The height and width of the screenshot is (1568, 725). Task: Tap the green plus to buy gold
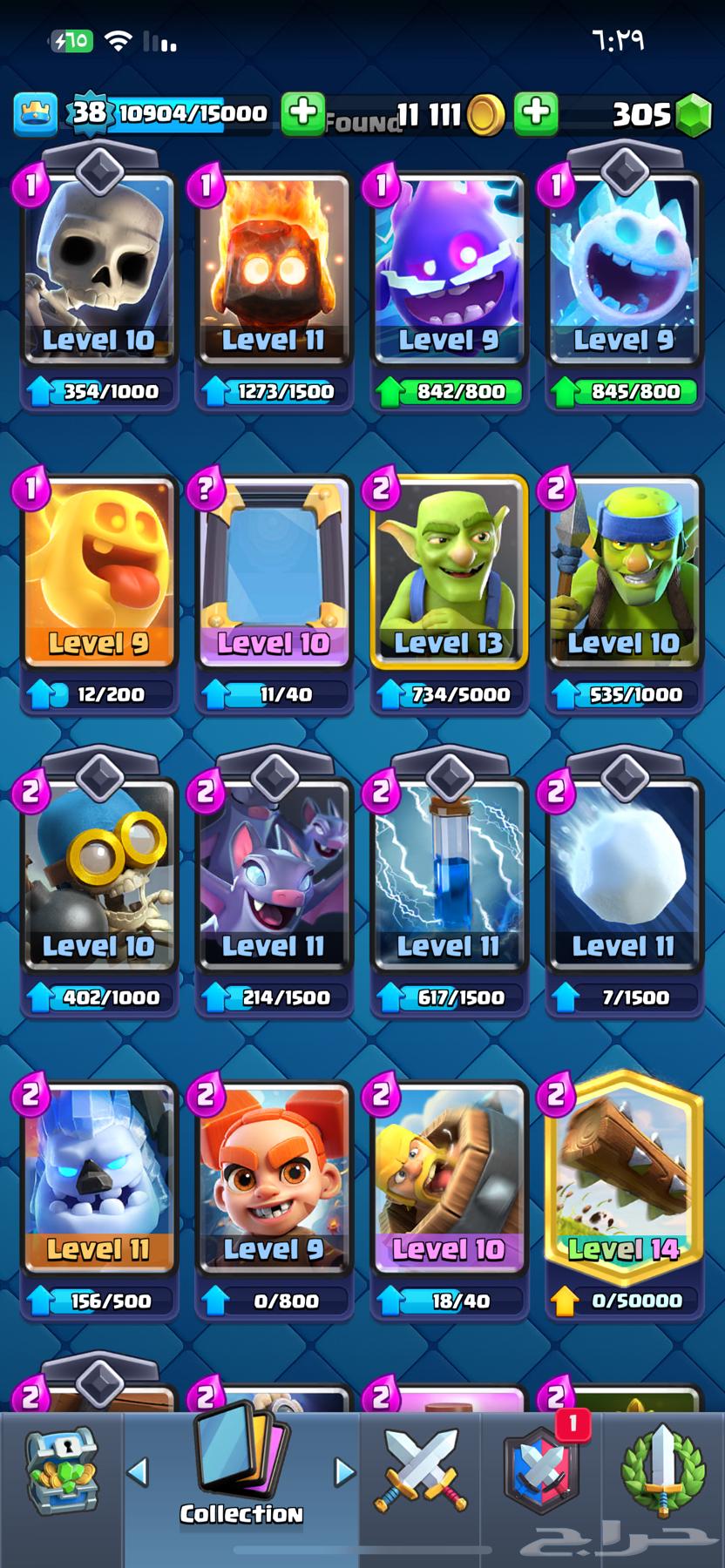pyautogui.click(x=535, y=113)
